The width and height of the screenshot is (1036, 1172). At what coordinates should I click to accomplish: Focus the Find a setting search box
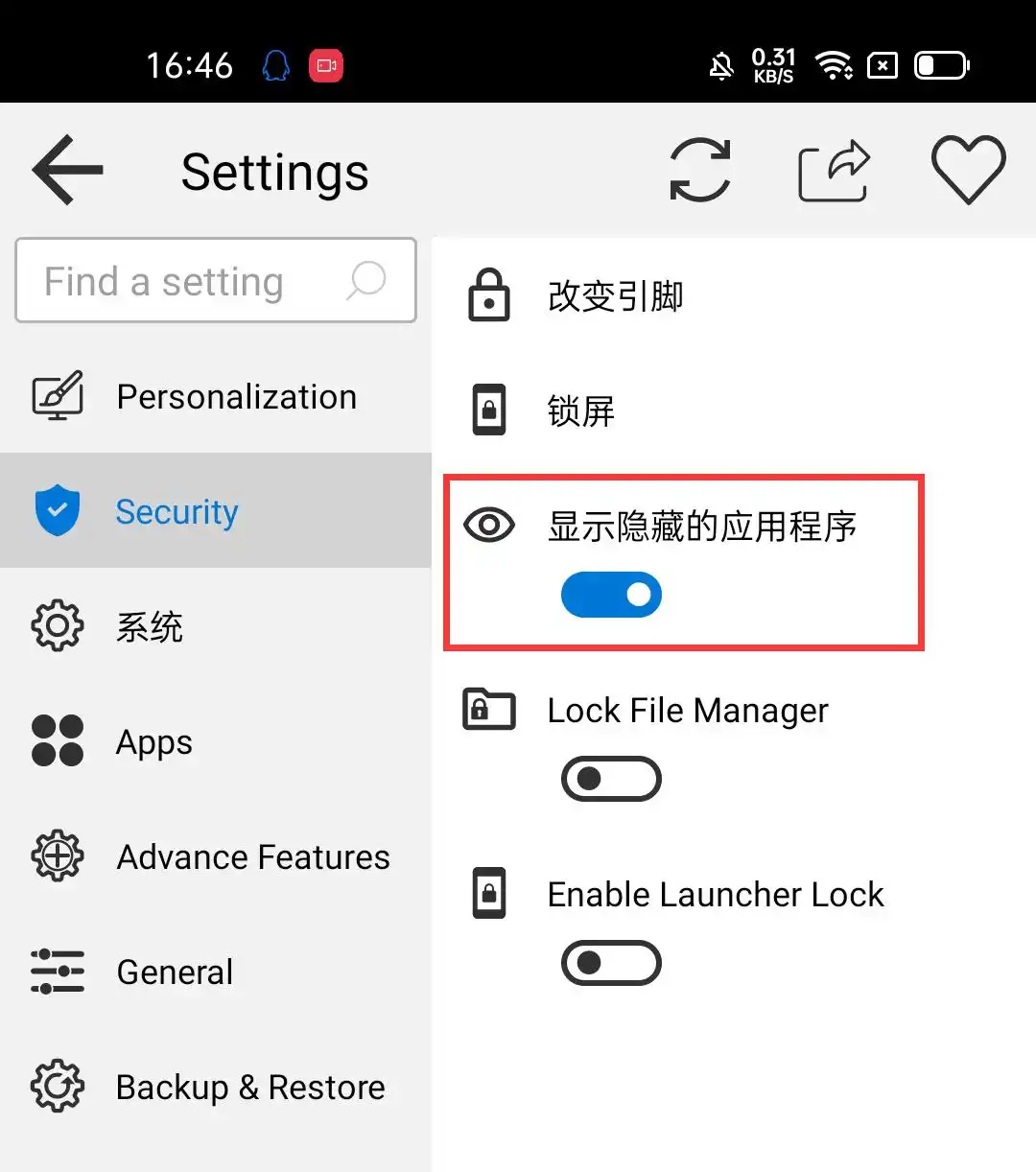pyautogui.click(x=192, y=281)
